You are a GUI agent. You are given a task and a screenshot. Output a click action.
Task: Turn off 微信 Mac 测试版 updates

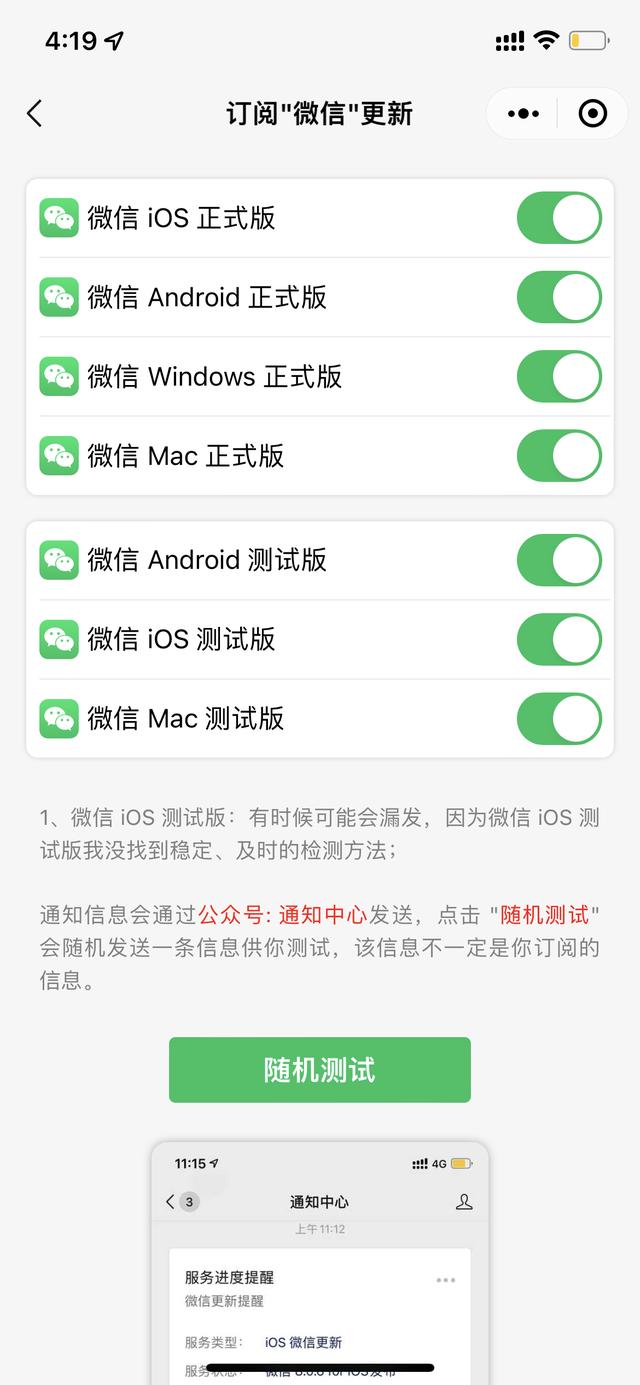click(x=559, y=718)
